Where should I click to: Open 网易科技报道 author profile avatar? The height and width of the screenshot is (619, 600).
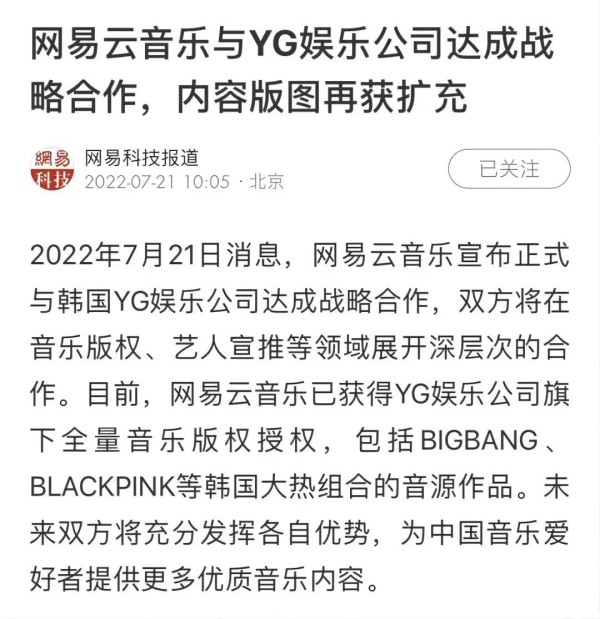pos(52,169)
